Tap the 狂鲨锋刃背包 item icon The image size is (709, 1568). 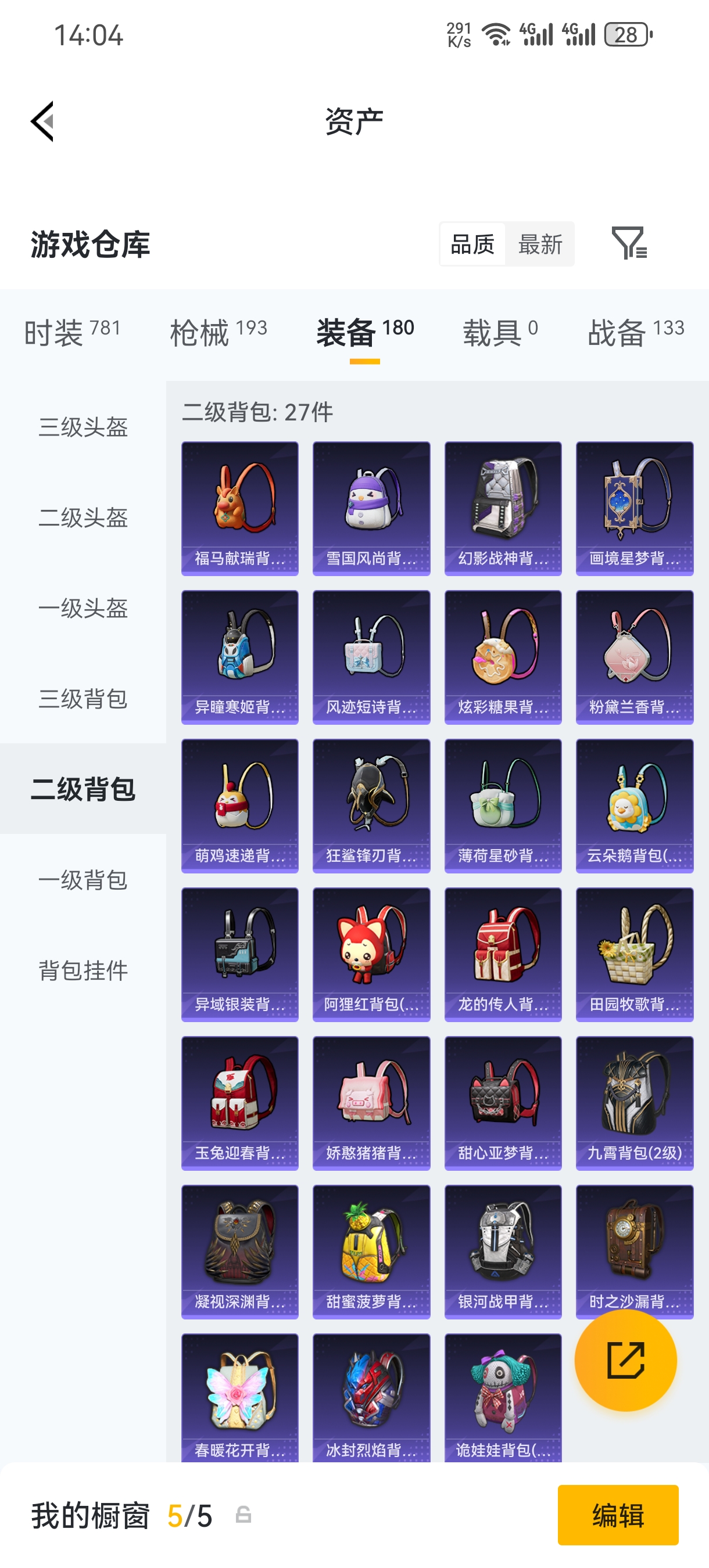pyautogui.click(x=371, y=804)
